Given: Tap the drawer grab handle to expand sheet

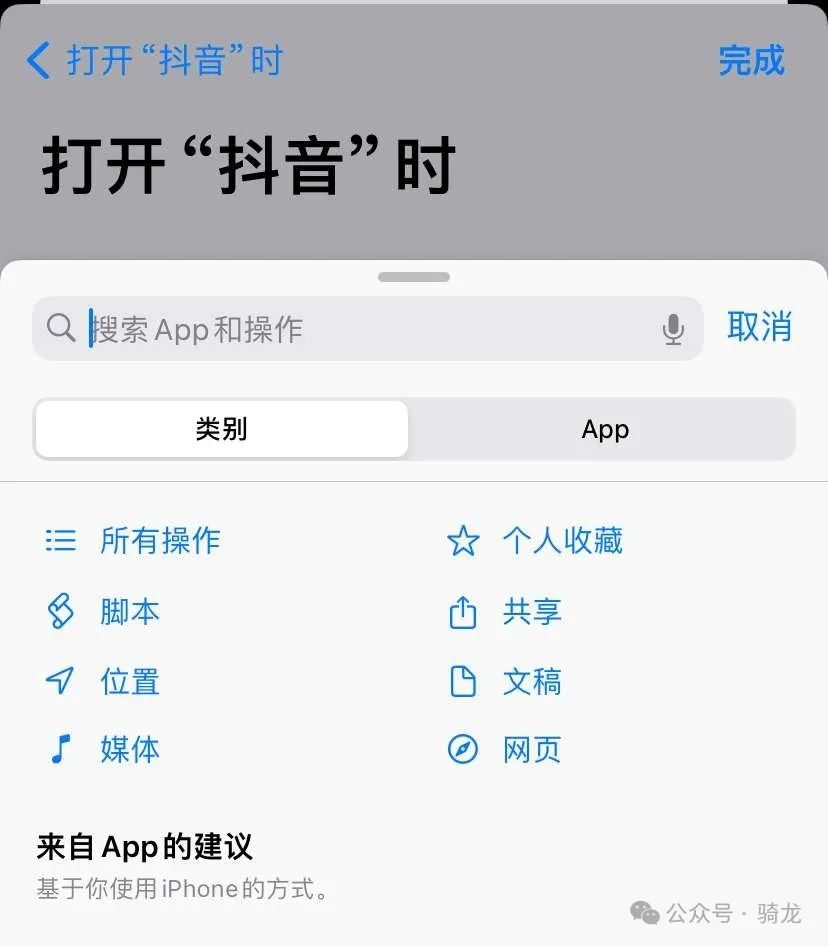Looking at the screenshot, I should 414,277.
